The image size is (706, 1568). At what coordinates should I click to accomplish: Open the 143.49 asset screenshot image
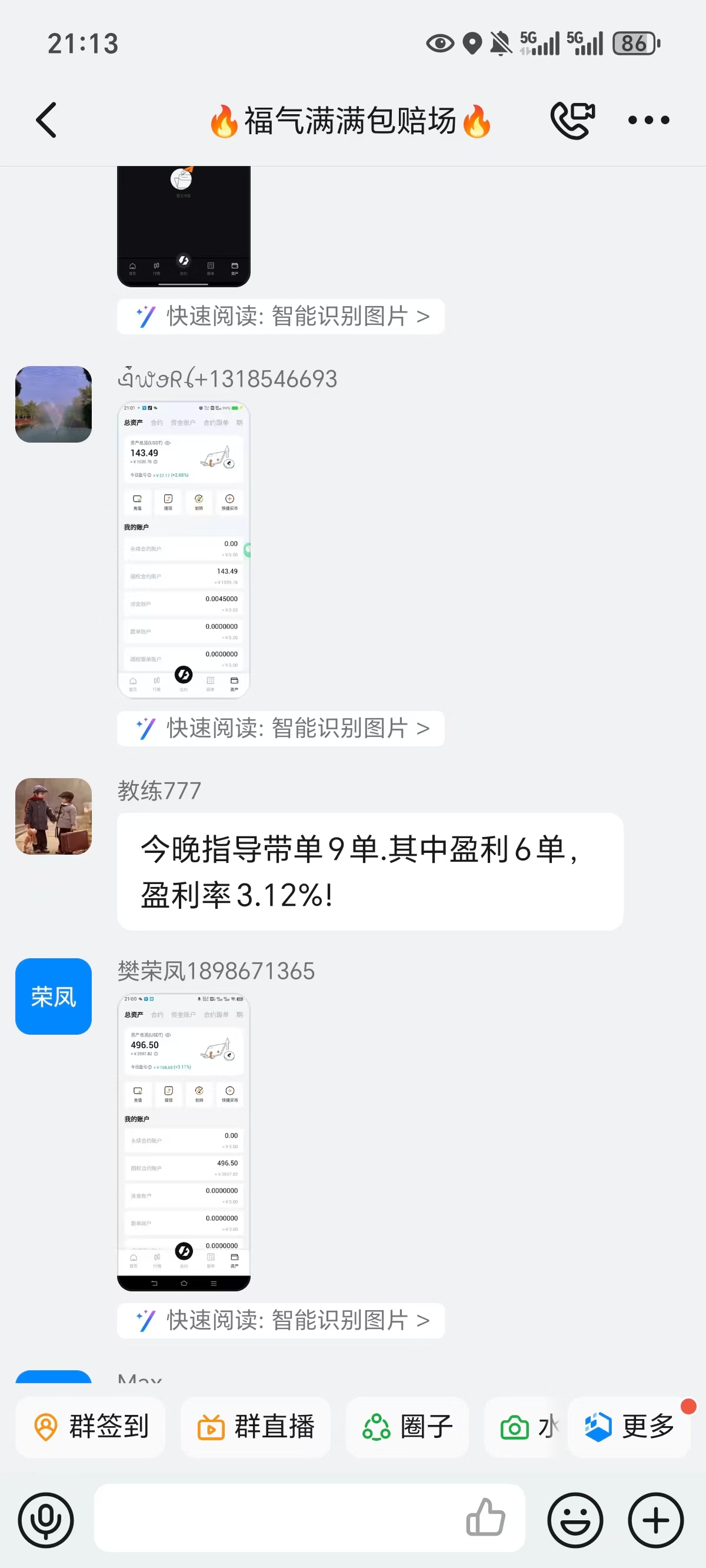[183, 550]
